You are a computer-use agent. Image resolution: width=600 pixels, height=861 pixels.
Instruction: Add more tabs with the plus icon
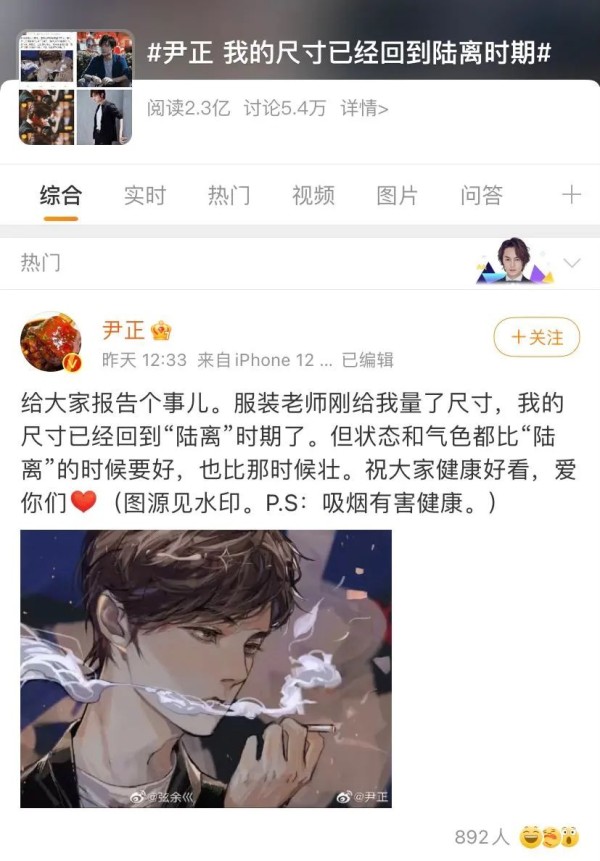coord(571,194)
